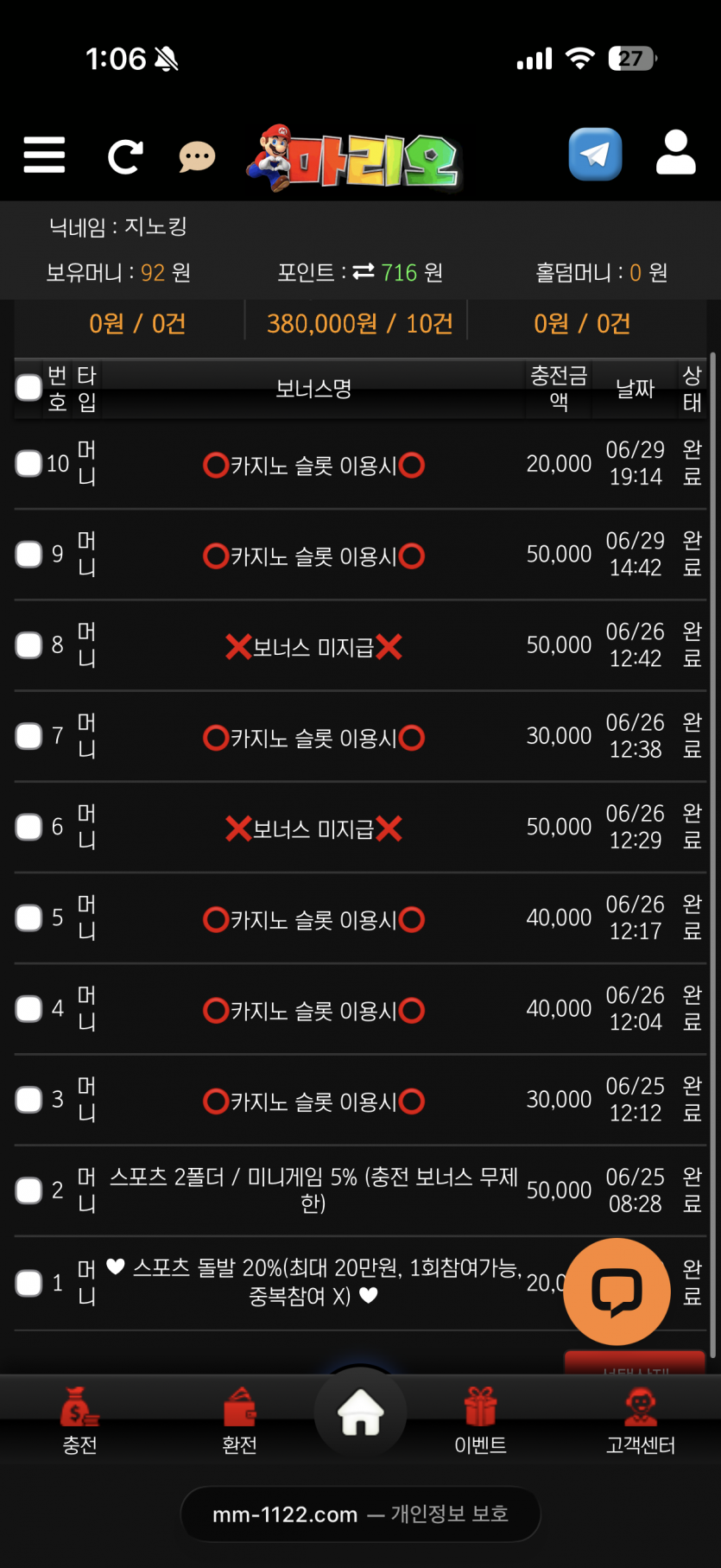Go to the 충전 tab
Viewport: 721px width, 1568px height.
coord(79,1421)
